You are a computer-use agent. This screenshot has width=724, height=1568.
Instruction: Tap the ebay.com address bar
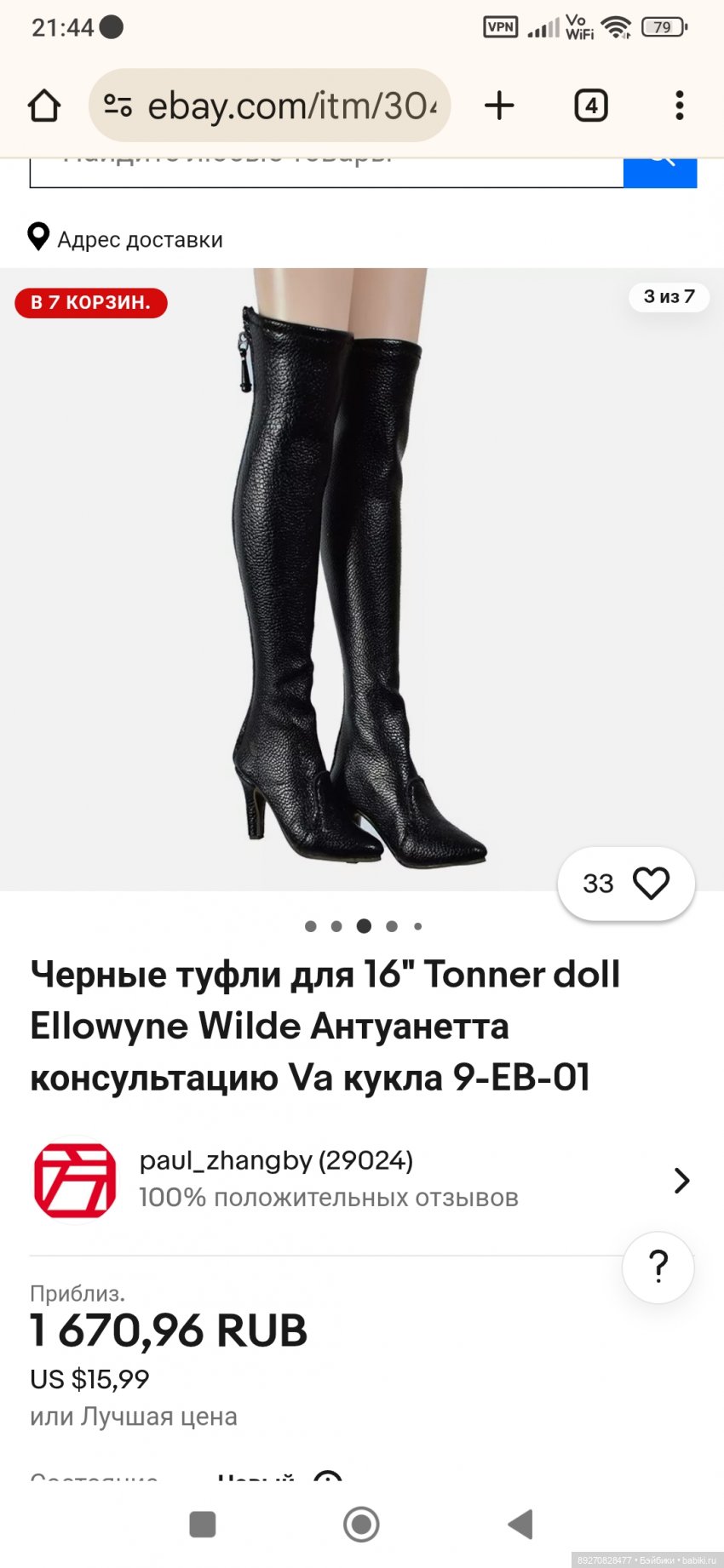281,106
